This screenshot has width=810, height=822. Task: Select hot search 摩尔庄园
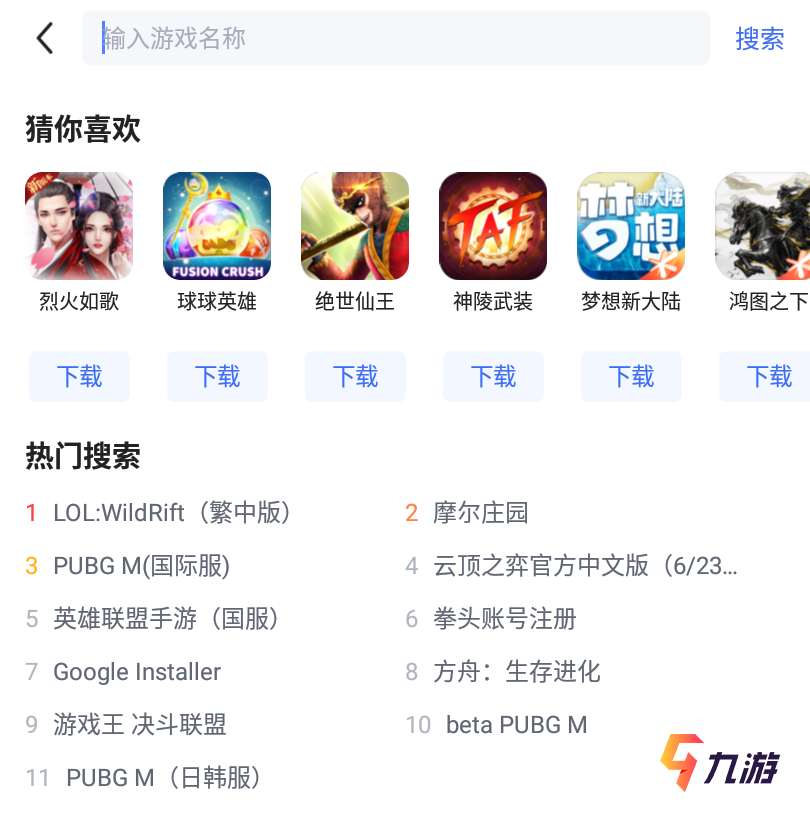tap(480, 513)
